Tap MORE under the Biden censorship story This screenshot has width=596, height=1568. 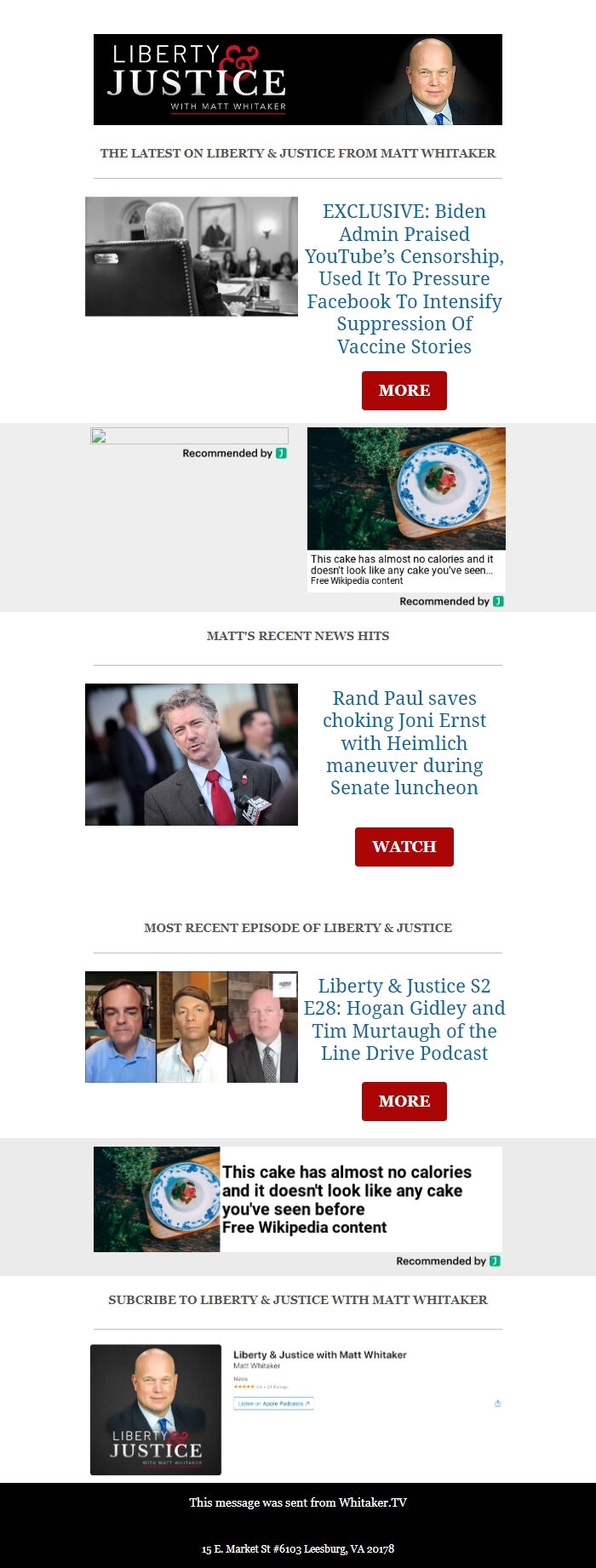[x=404, y=390]
